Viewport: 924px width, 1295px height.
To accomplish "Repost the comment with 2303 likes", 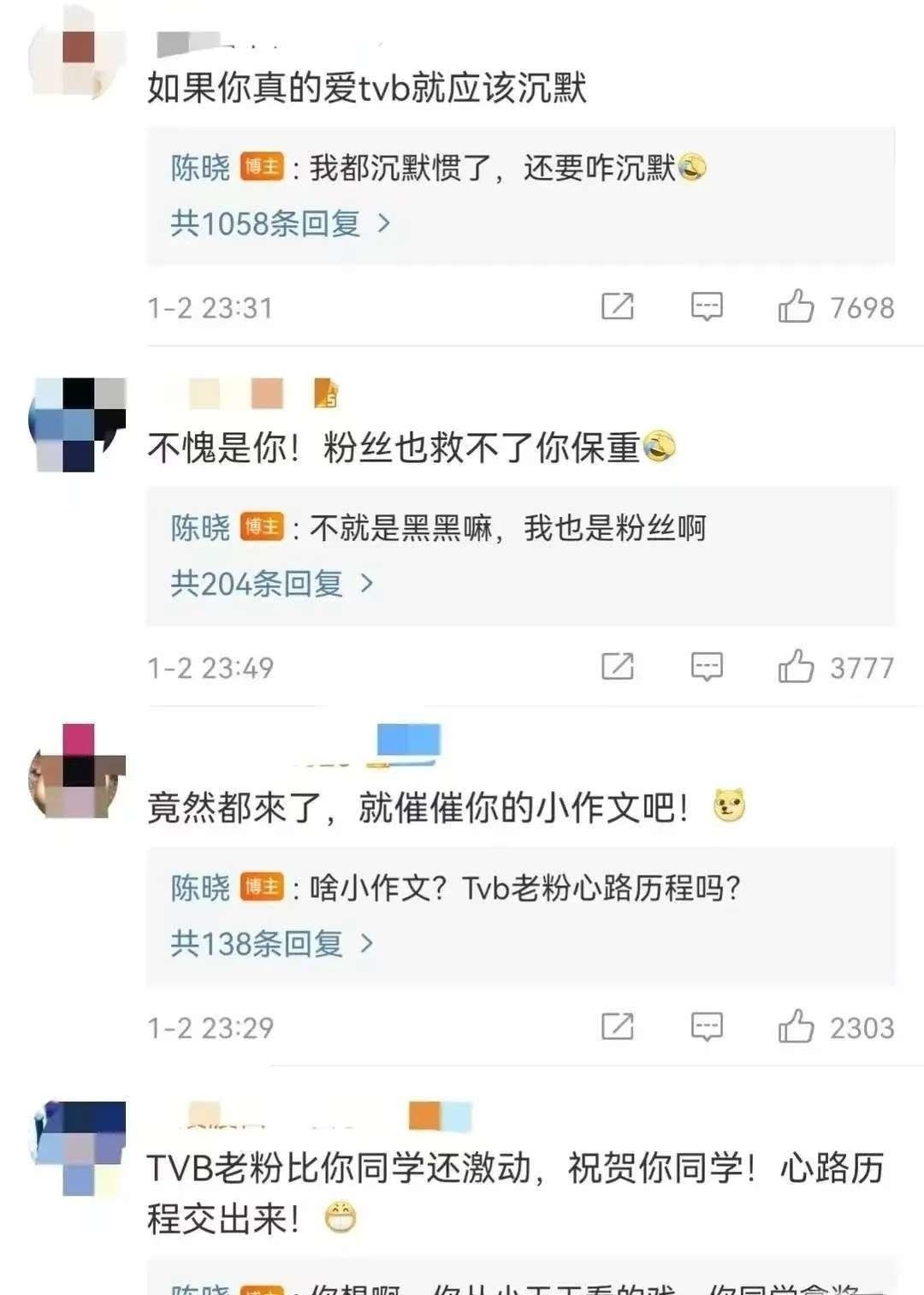I will (x=617, y=1026).
